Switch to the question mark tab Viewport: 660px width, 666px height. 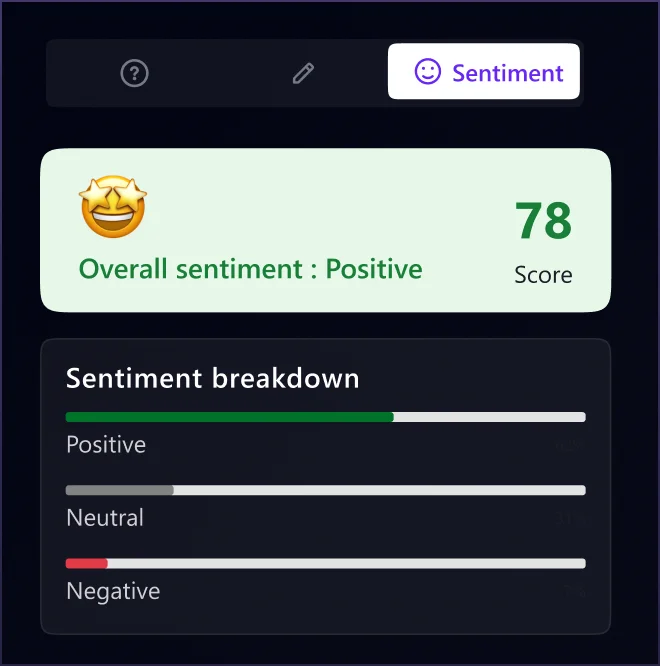point(134,73)
